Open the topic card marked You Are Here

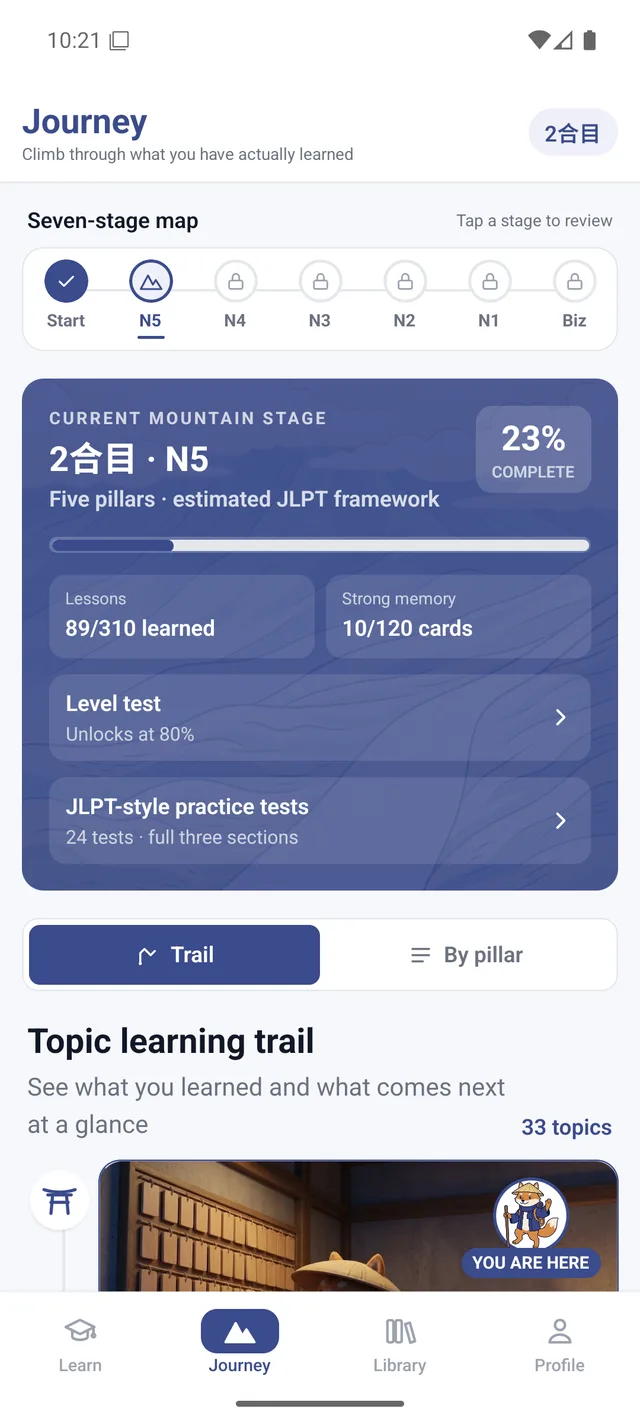click(x=358, y=1226)
